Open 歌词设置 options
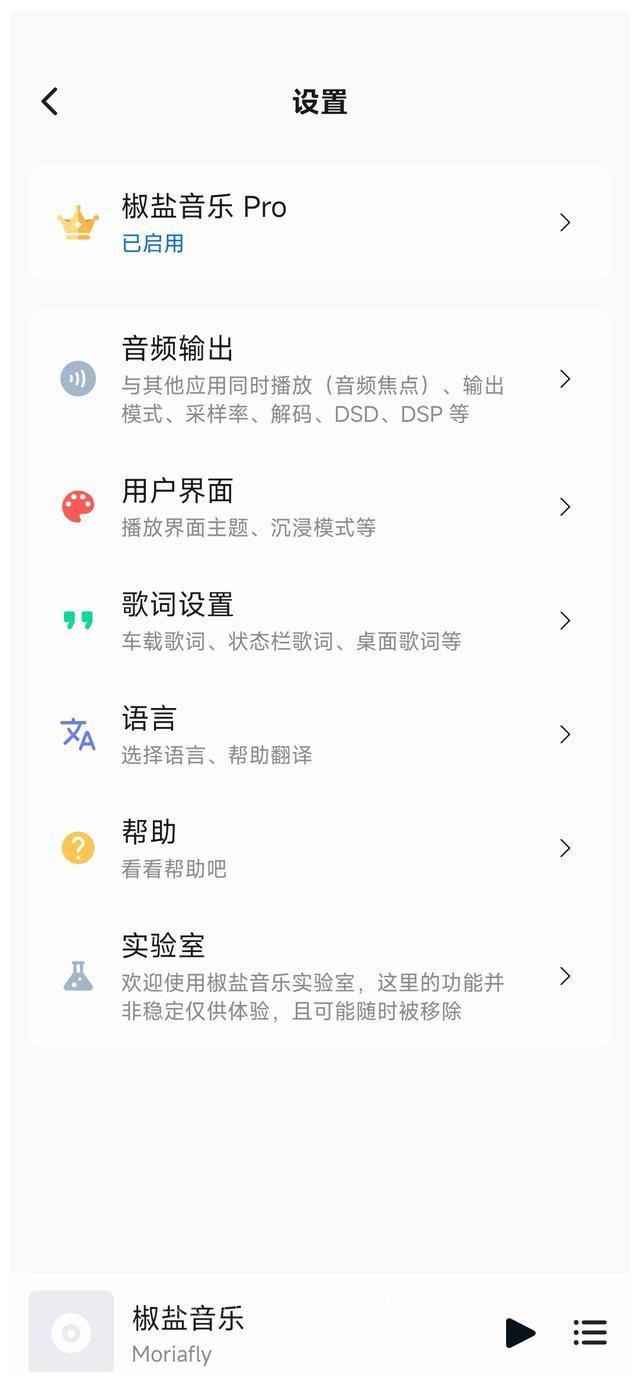The height and width of the screenshot is (1382, 640). click(x=319, y=621)
